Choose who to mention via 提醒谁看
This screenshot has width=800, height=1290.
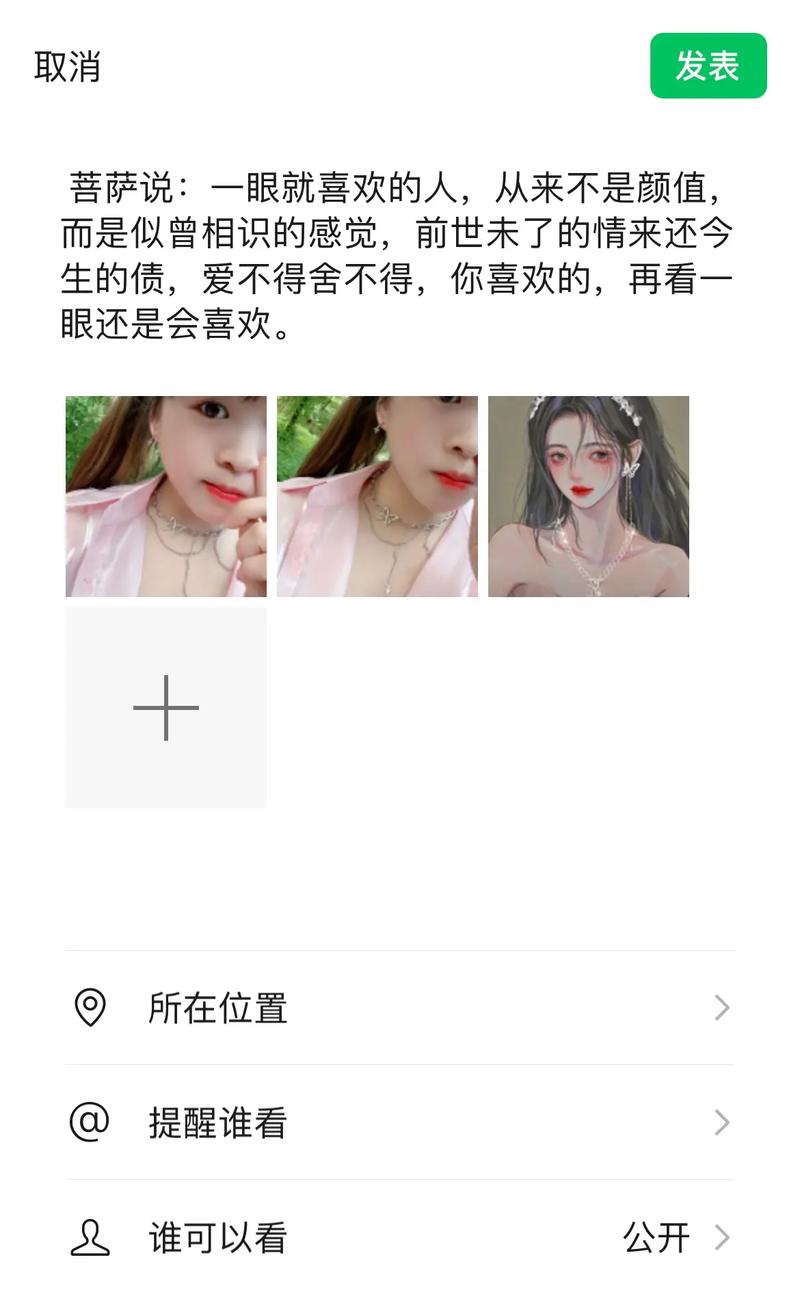coord(399,1123)
